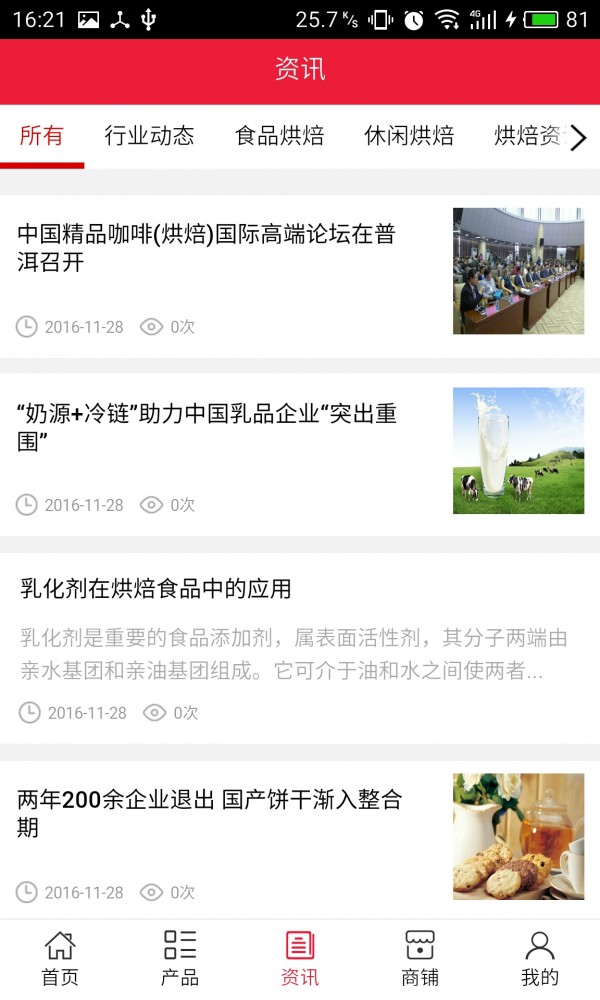600x1000 pixels.
Task: Go to 我的 profile tab
Action: coord(540,959)
